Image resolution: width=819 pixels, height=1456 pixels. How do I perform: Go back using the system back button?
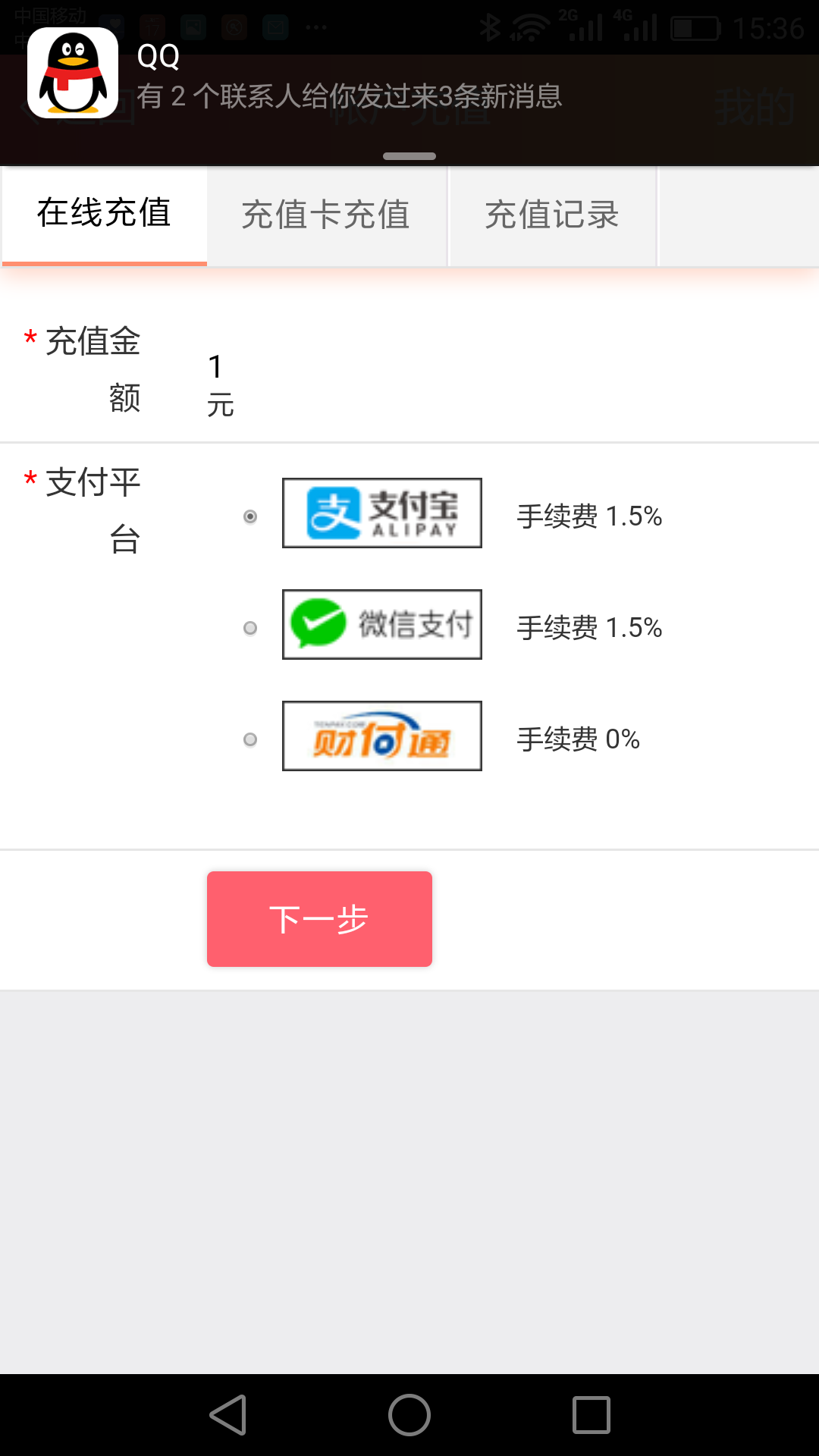(227, 1415)
